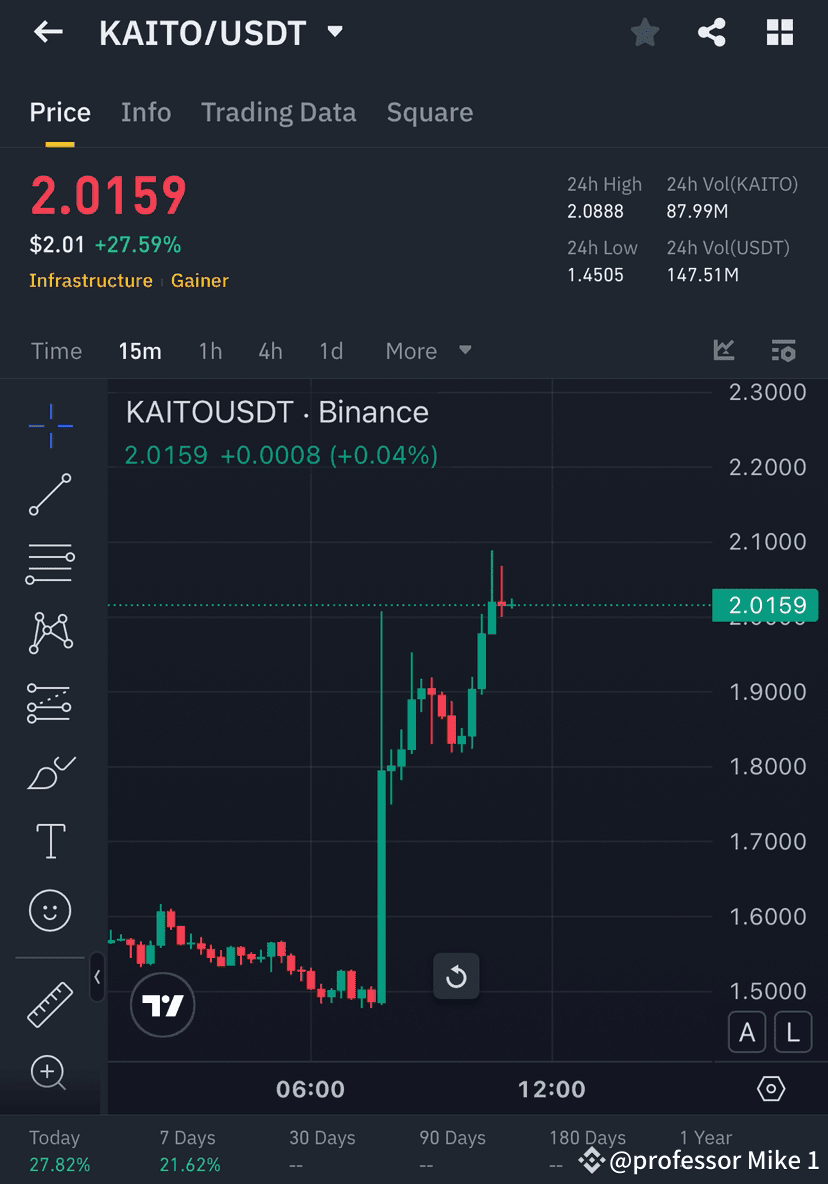Share the KAITO/USDT chart
This screenshot has height=1184, width=828.
712,32
